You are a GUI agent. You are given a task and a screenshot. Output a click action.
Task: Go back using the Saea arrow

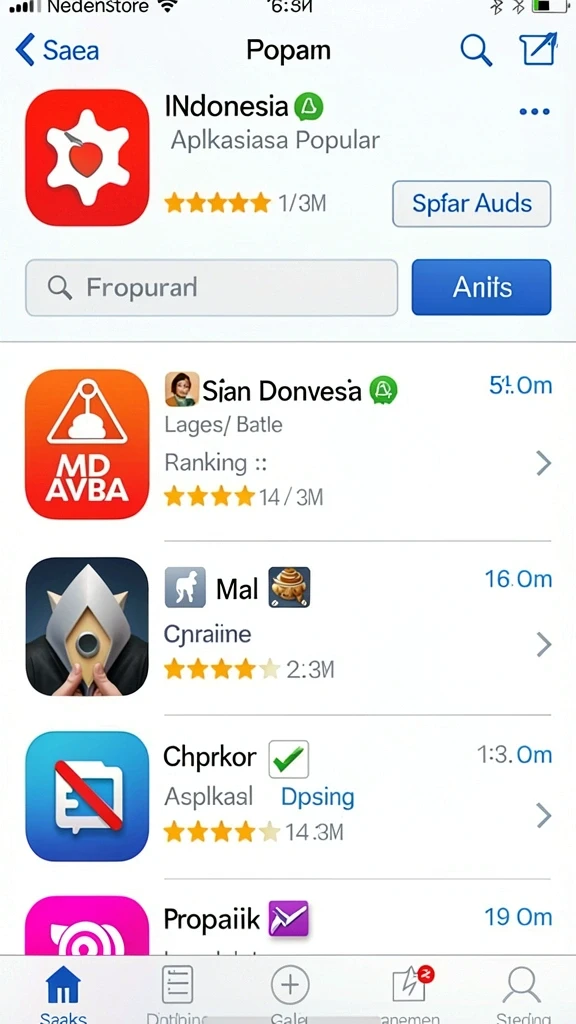pos(57,50)
